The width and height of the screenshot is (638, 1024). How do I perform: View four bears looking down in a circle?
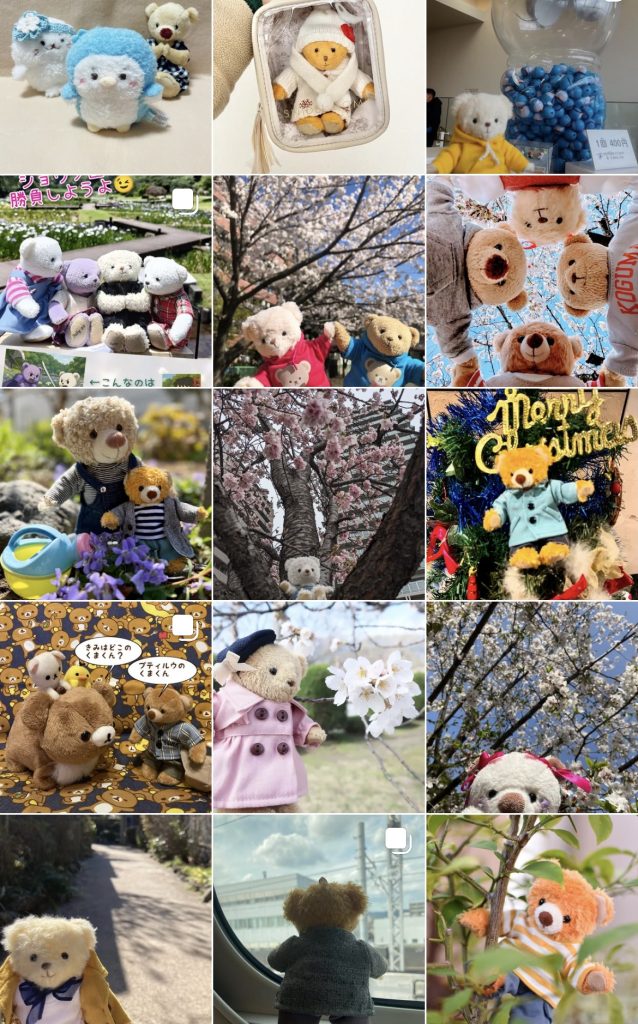[x=532, y=281]
